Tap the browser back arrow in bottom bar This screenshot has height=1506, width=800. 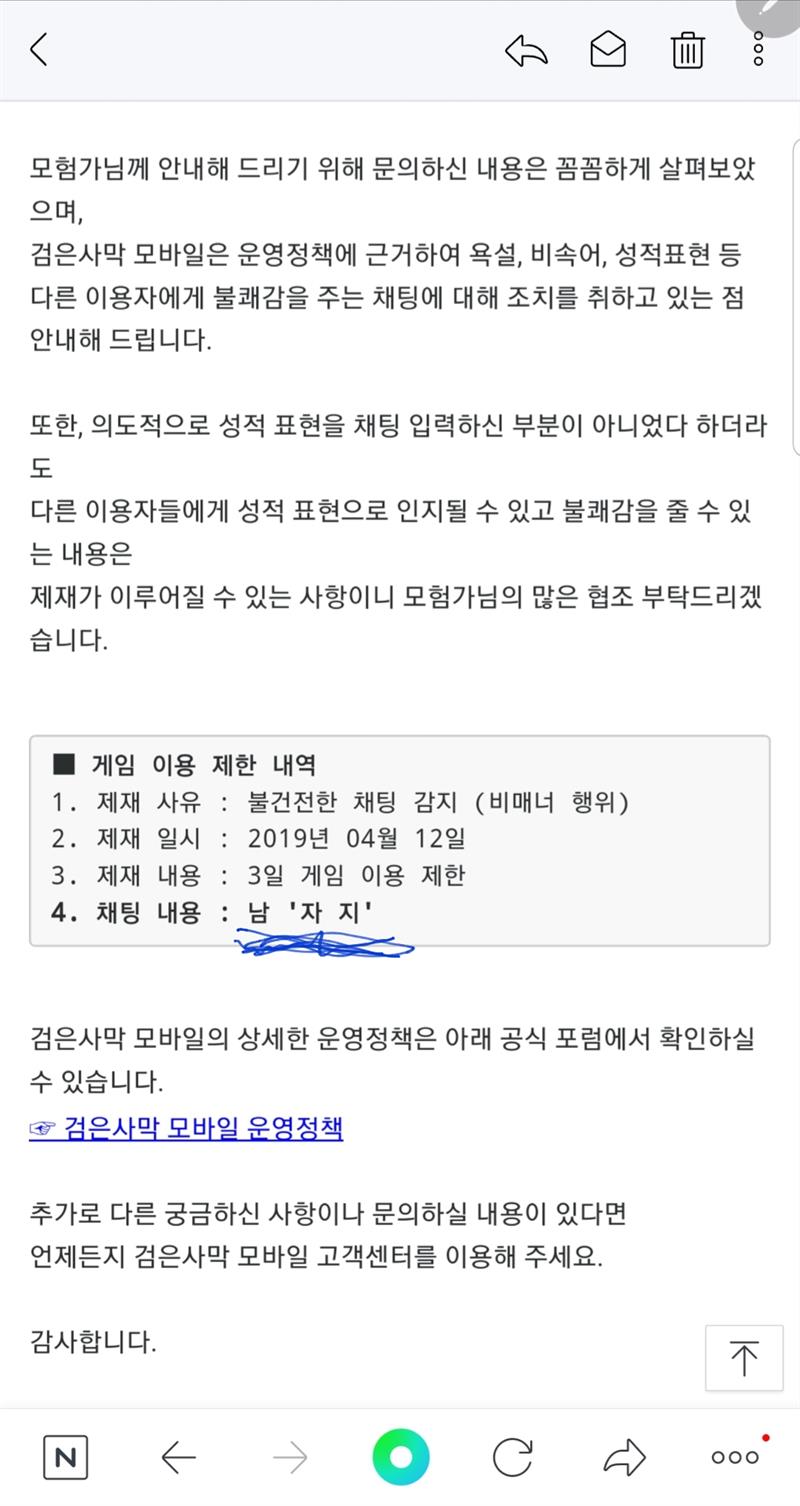178,1458
